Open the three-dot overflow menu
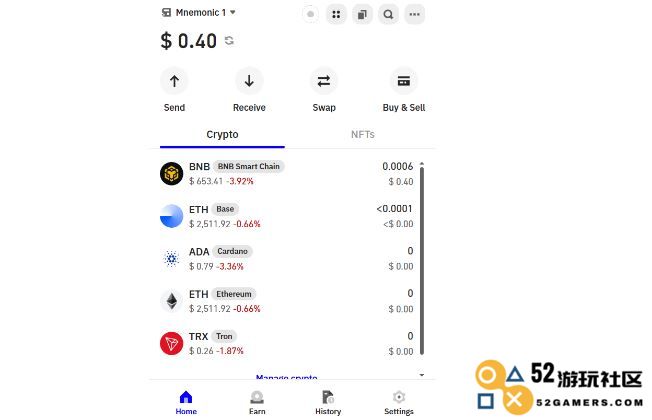 coord(414,14)
